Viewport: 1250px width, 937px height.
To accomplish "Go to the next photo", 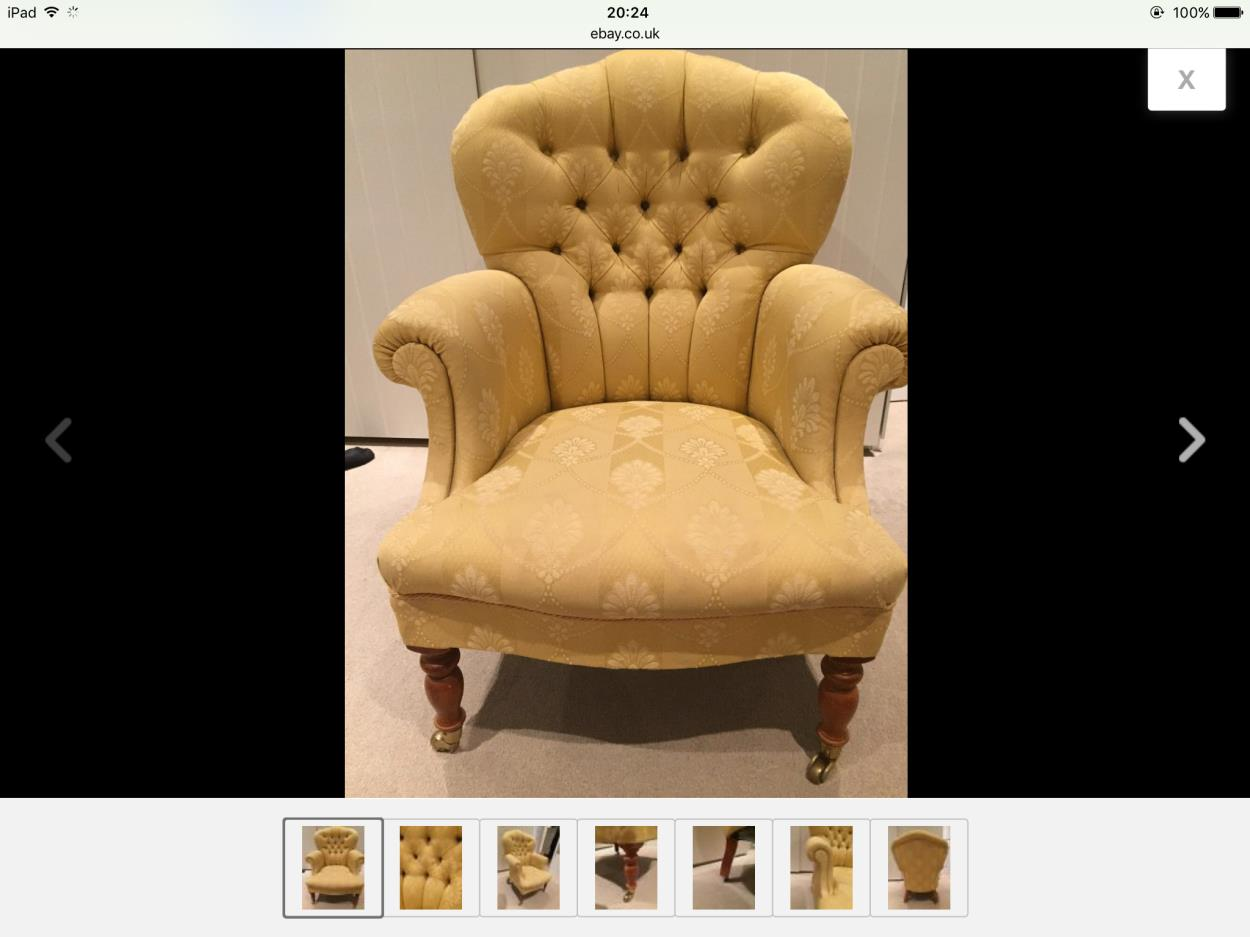I will [1191, 440].
